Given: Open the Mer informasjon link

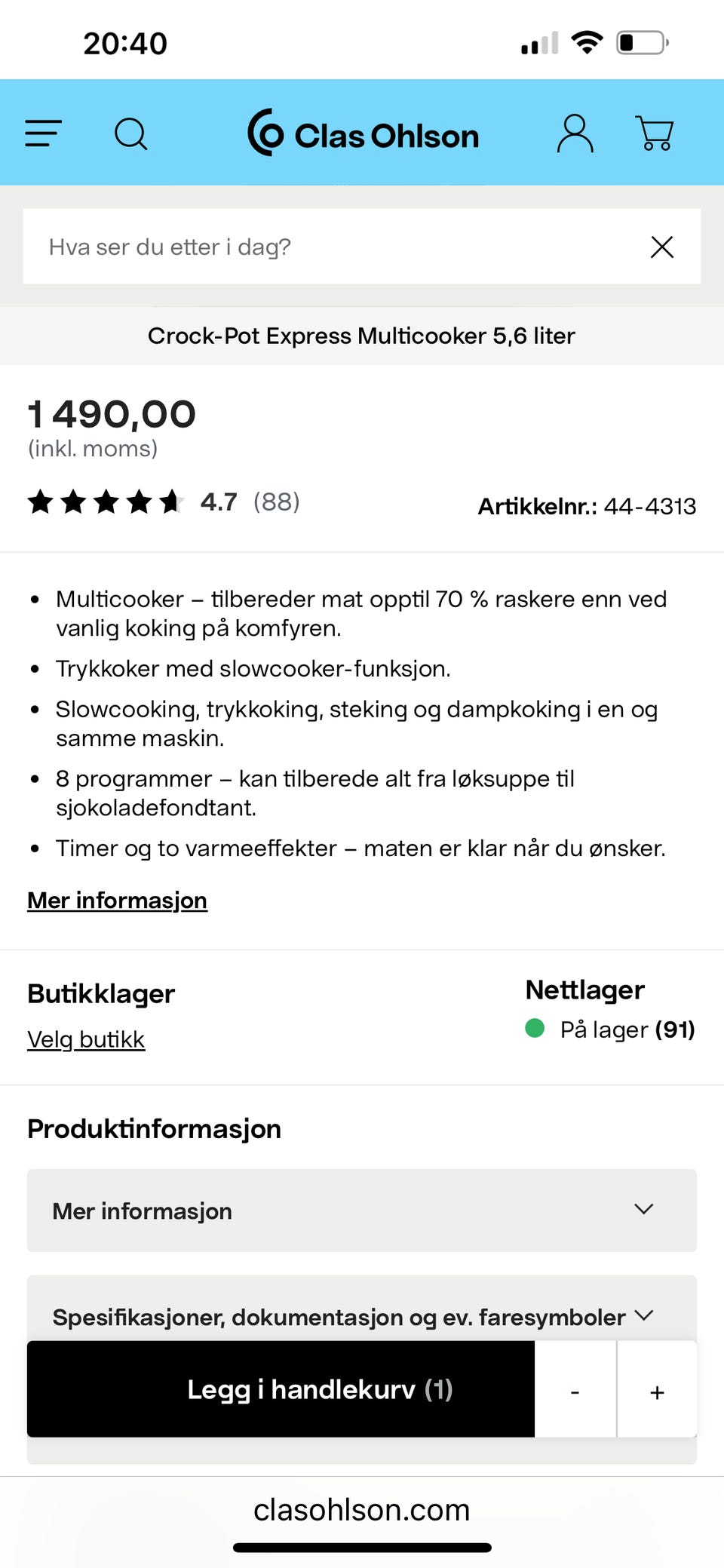Looking at the screenshot, I should (117, 900).
